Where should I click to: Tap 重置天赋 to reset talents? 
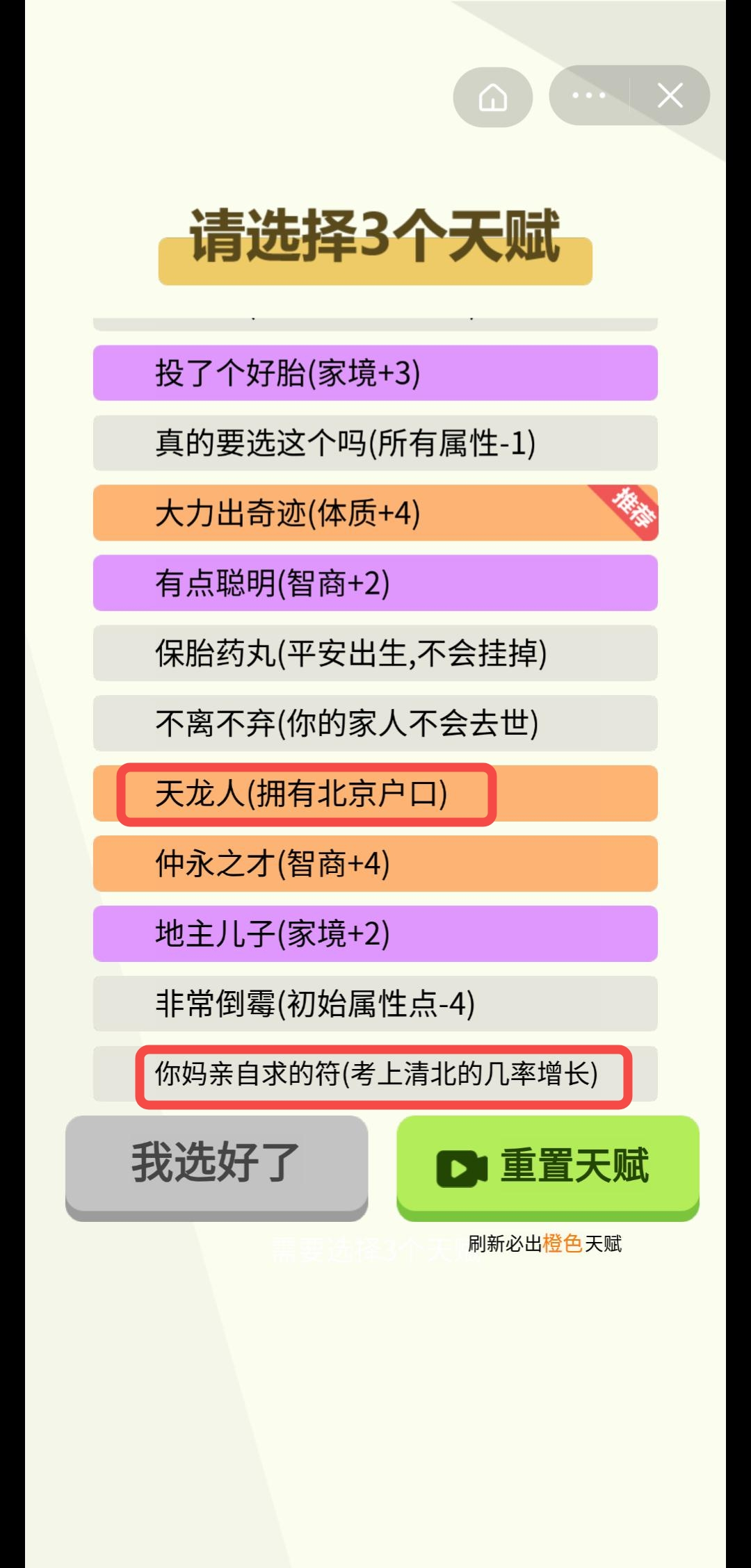click(548, 1166)
